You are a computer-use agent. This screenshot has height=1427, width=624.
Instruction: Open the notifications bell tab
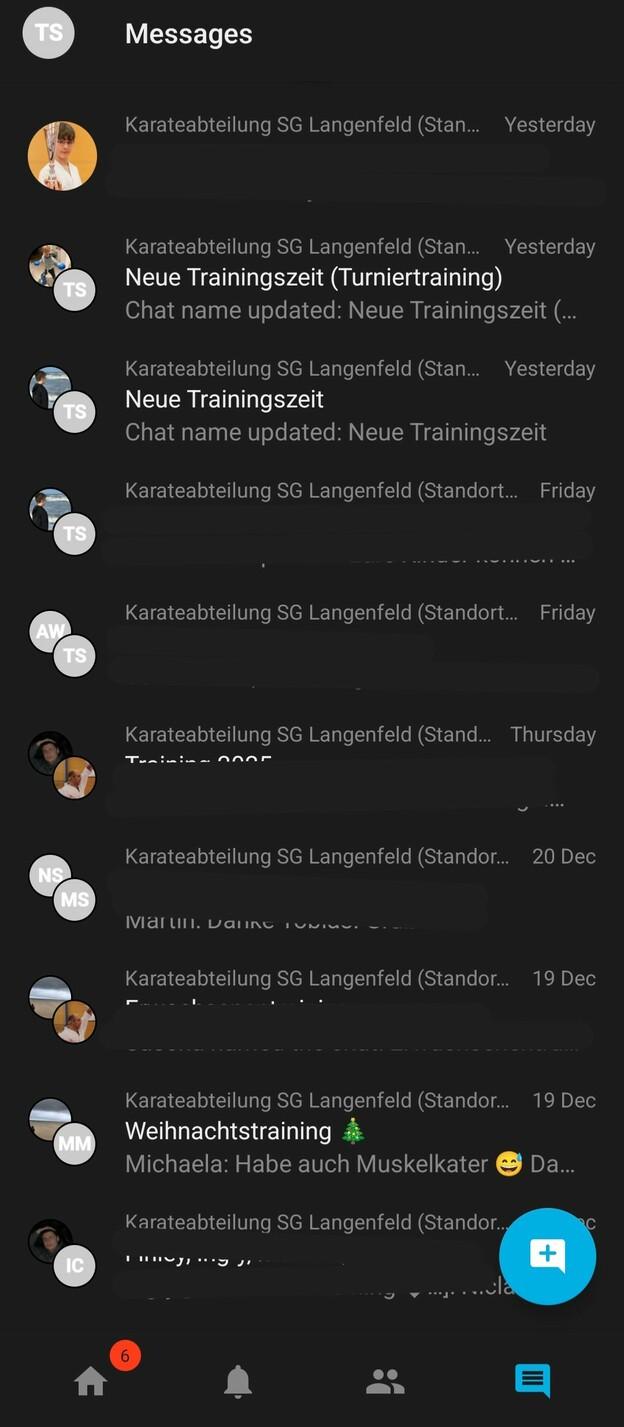(238, 1381)
